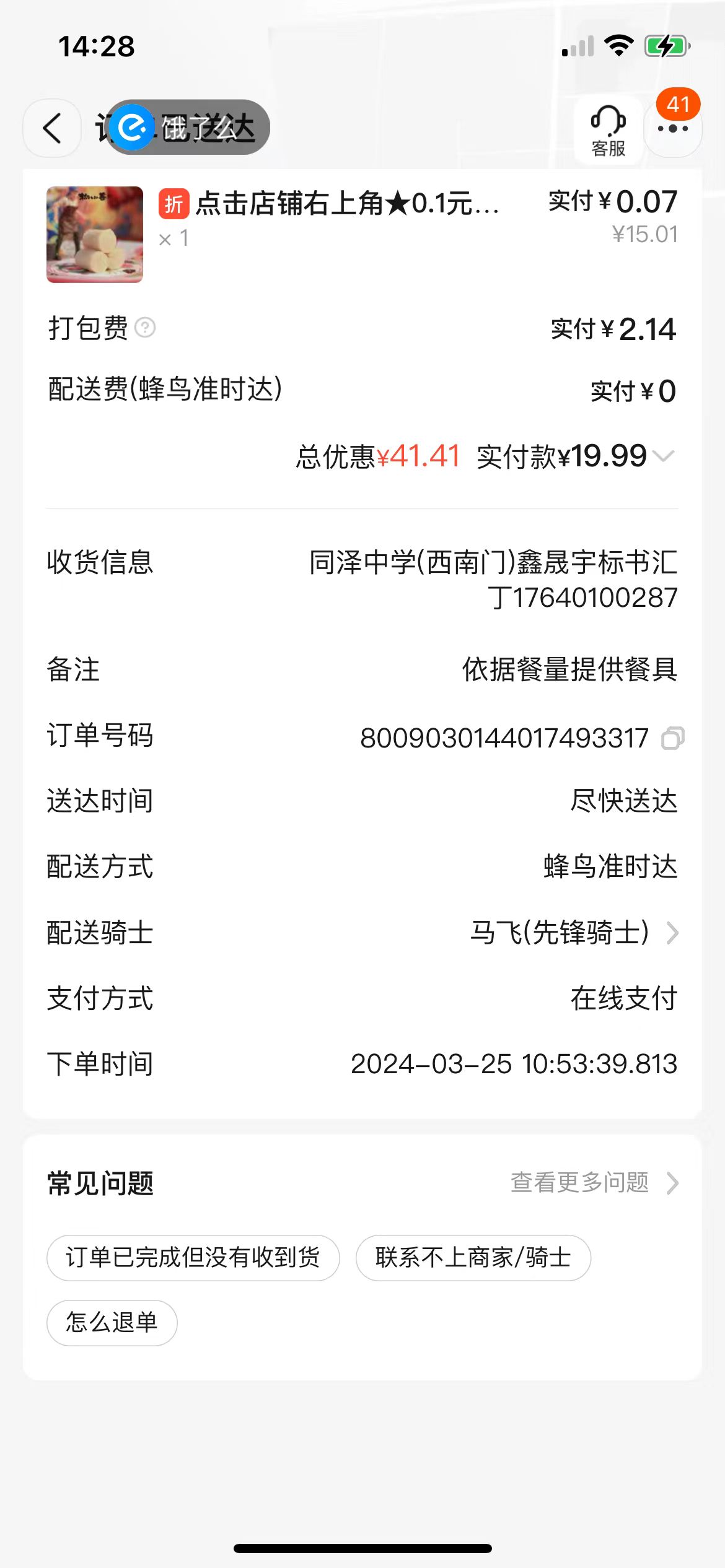Open the three-dot overflow menu
Viewport: 725px width, 1568px height.
tap(673, 129)
